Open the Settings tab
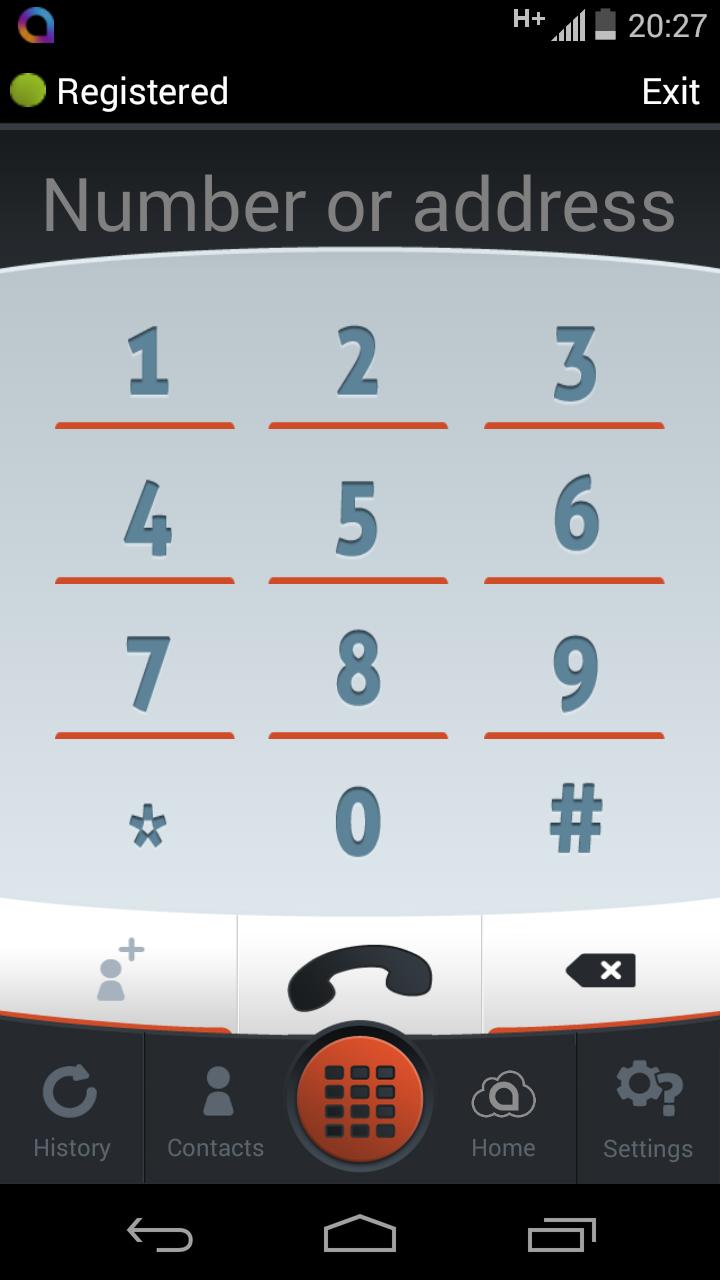 pyautogui.click(x=648, y=1111)
